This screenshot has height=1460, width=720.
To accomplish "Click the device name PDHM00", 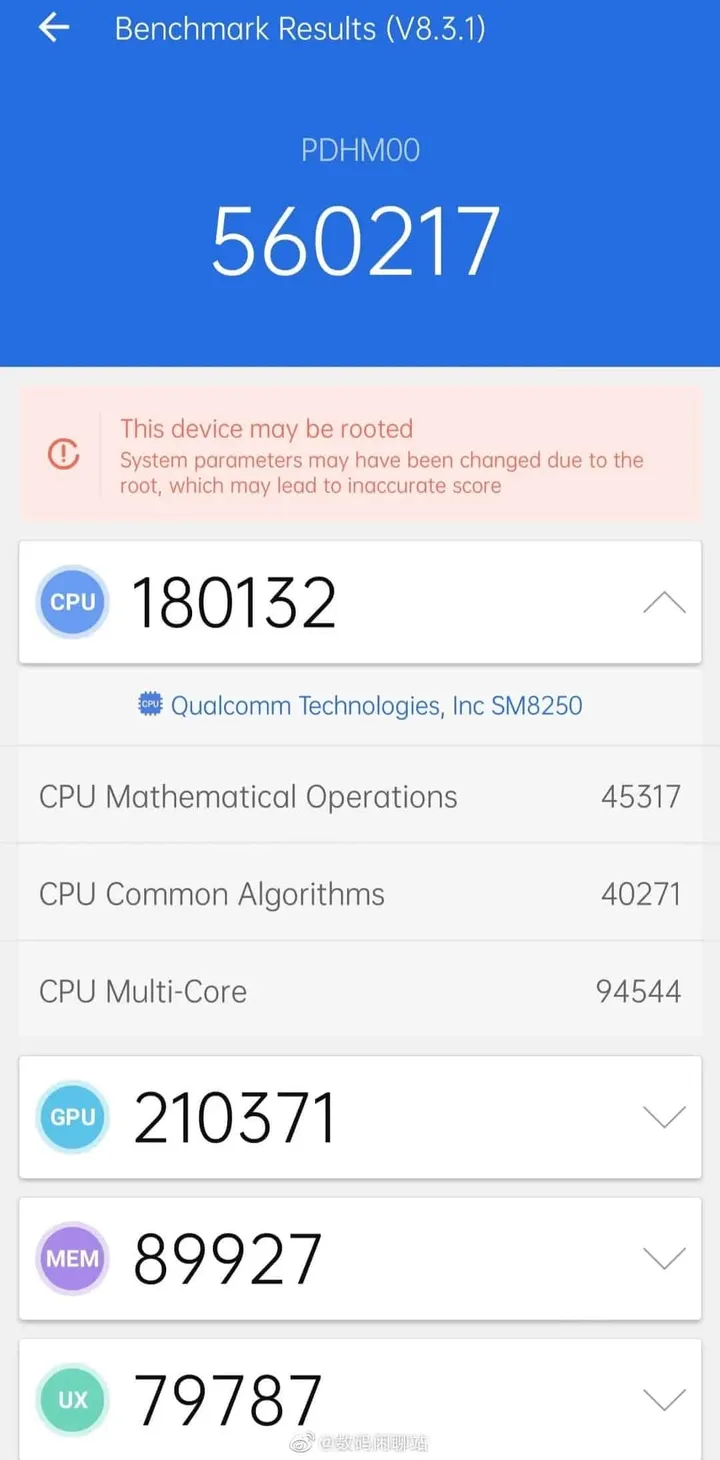I will [360, 150].
